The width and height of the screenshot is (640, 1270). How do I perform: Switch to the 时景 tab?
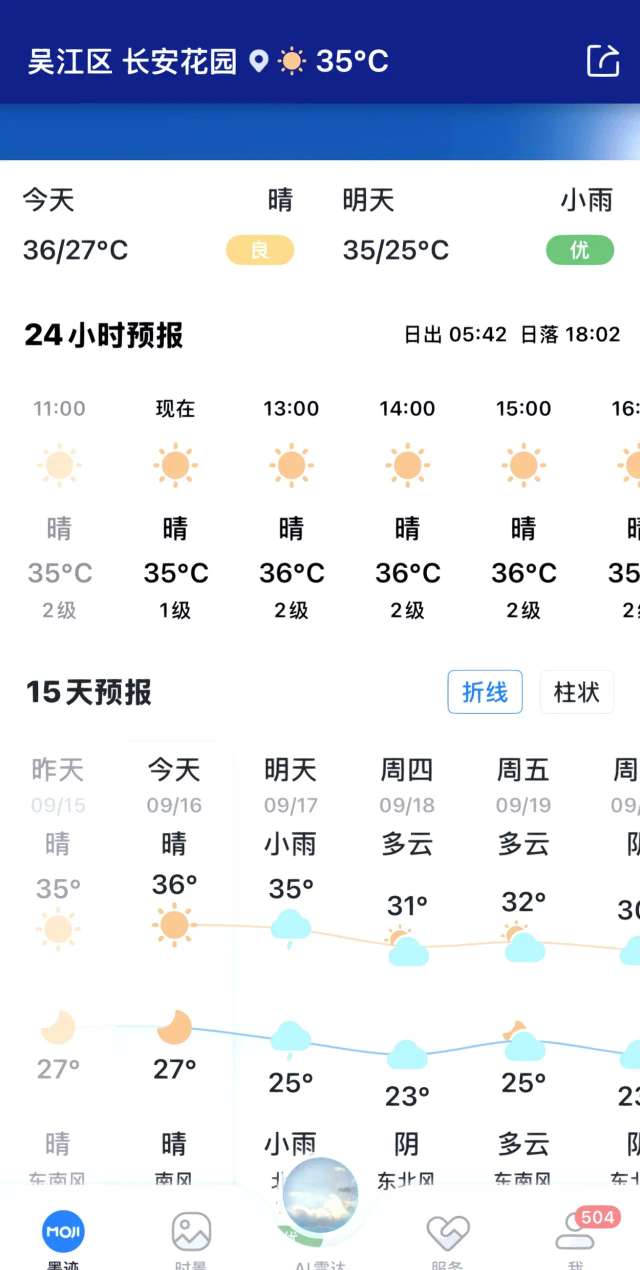pyautogui.click(x=191, y=1240)
